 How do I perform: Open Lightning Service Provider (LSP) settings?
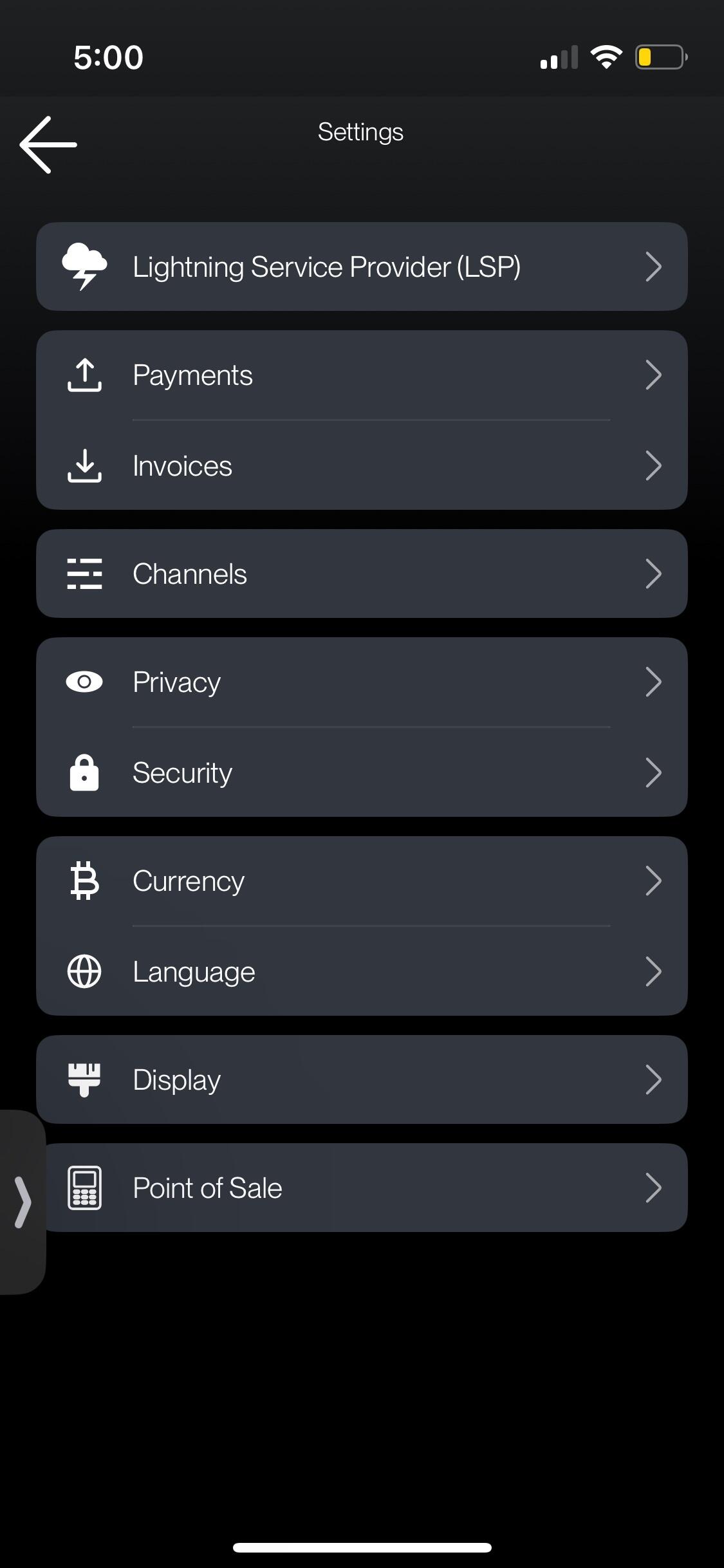362,266
